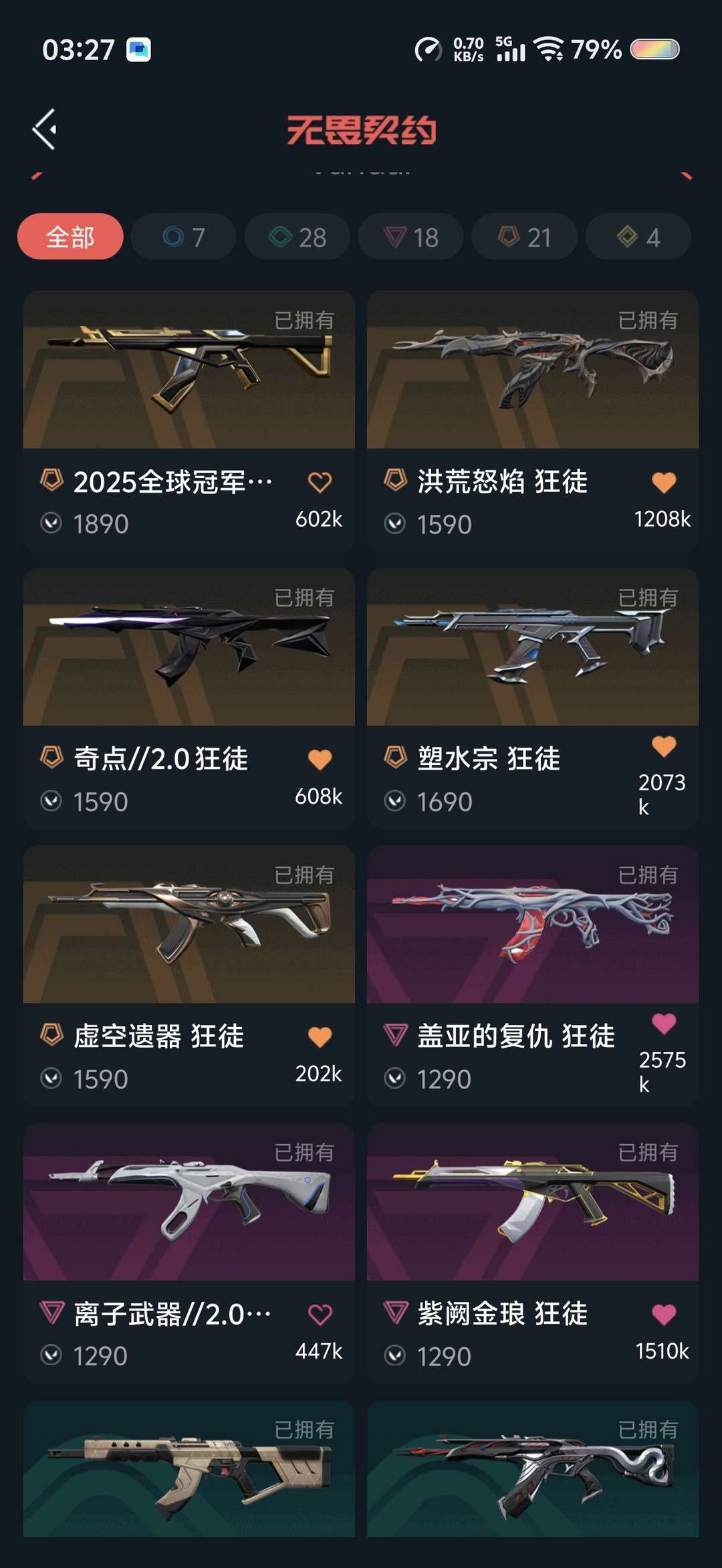Filter skins by the pink tier showing 18

411,237
